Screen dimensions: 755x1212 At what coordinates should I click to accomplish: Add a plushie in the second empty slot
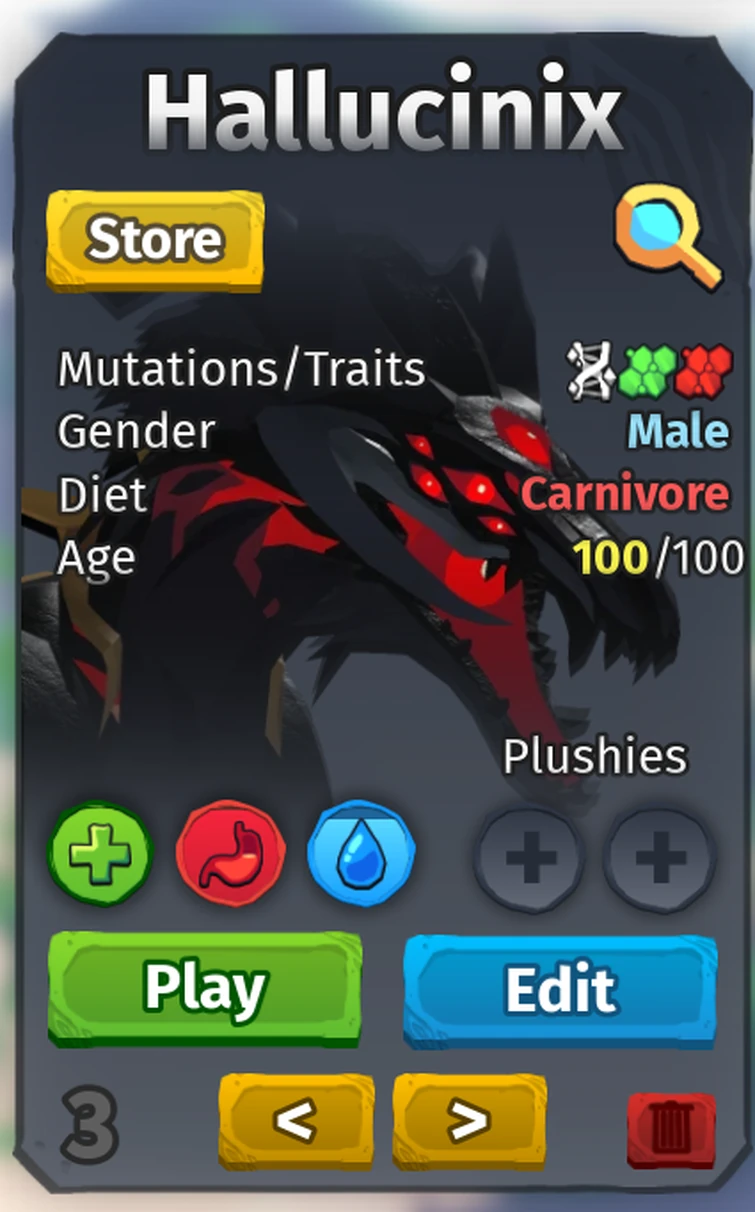tap(661, 858)
